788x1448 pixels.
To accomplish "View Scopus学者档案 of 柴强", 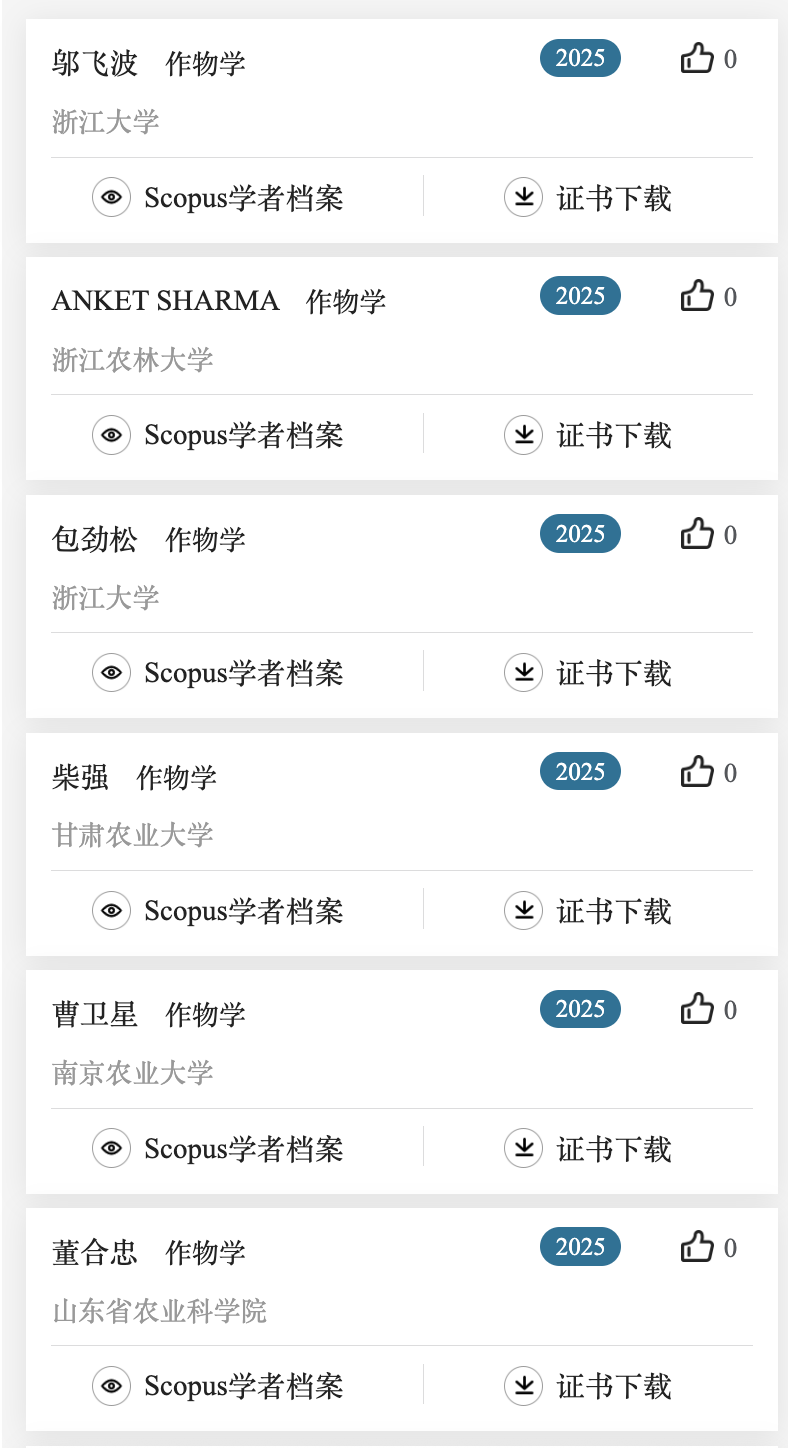I will (x=219, y=911).
